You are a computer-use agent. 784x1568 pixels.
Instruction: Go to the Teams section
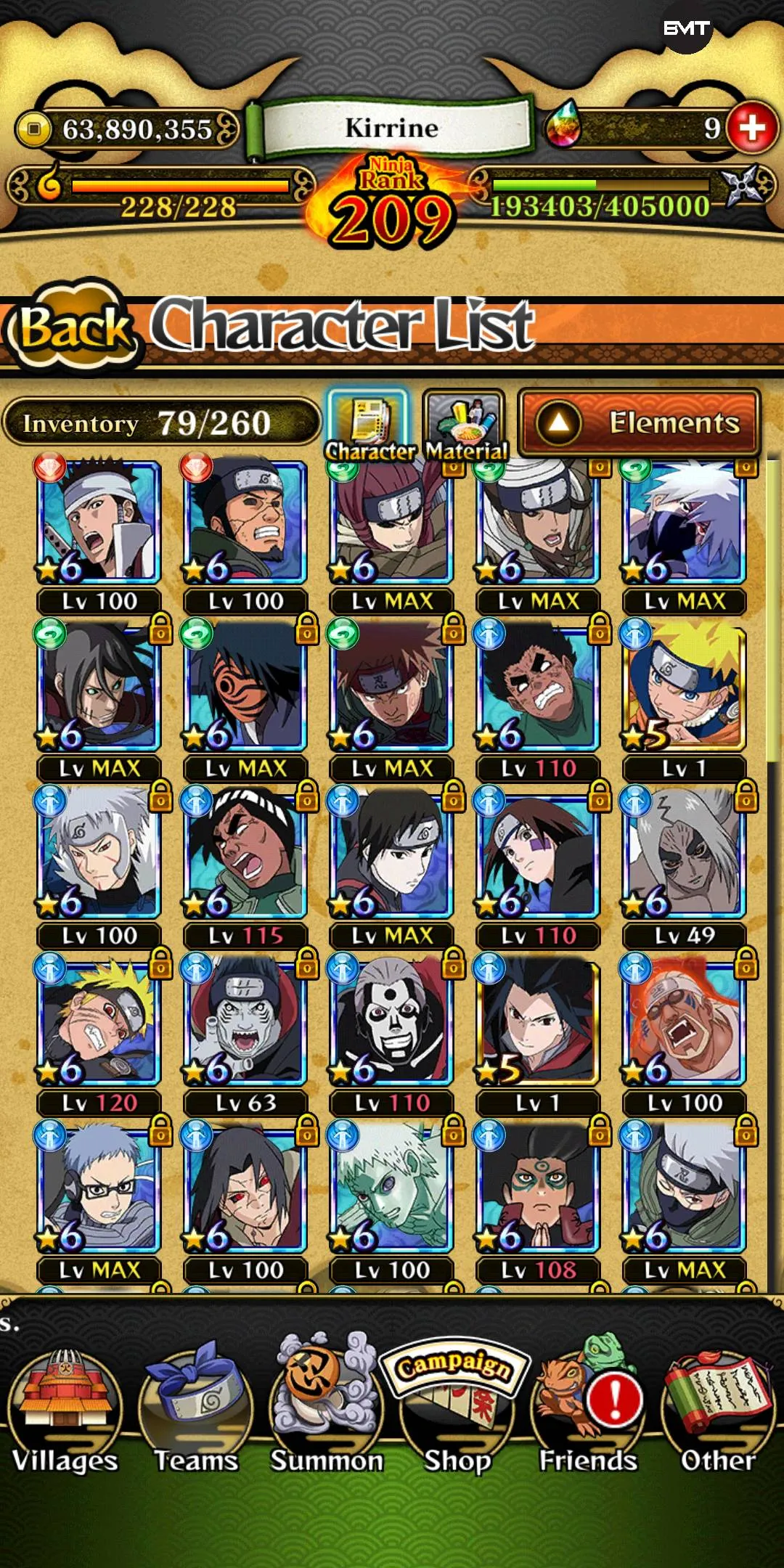pos(195,1412)
